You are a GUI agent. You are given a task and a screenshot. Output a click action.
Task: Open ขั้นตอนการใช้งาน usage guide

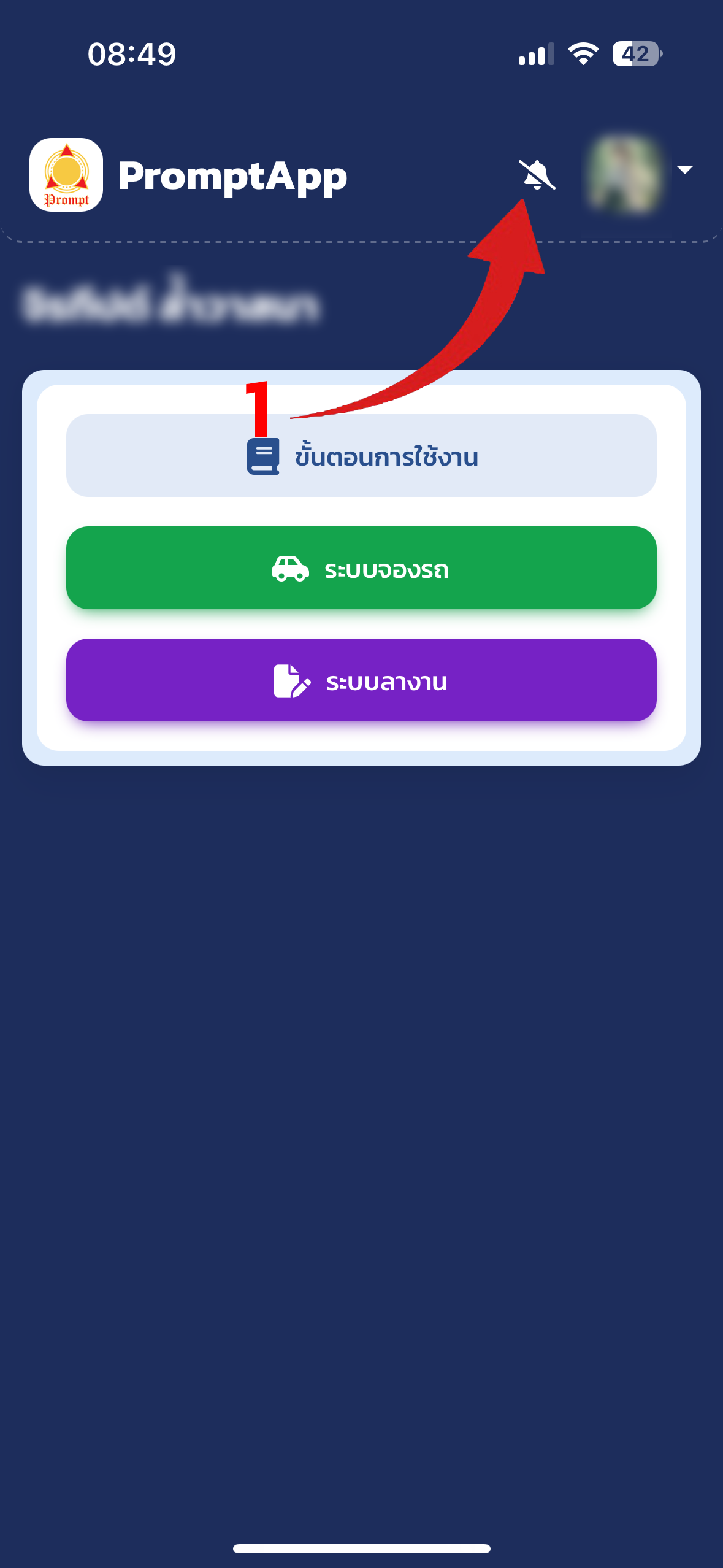pyautogui.click(x=361, y=456)
